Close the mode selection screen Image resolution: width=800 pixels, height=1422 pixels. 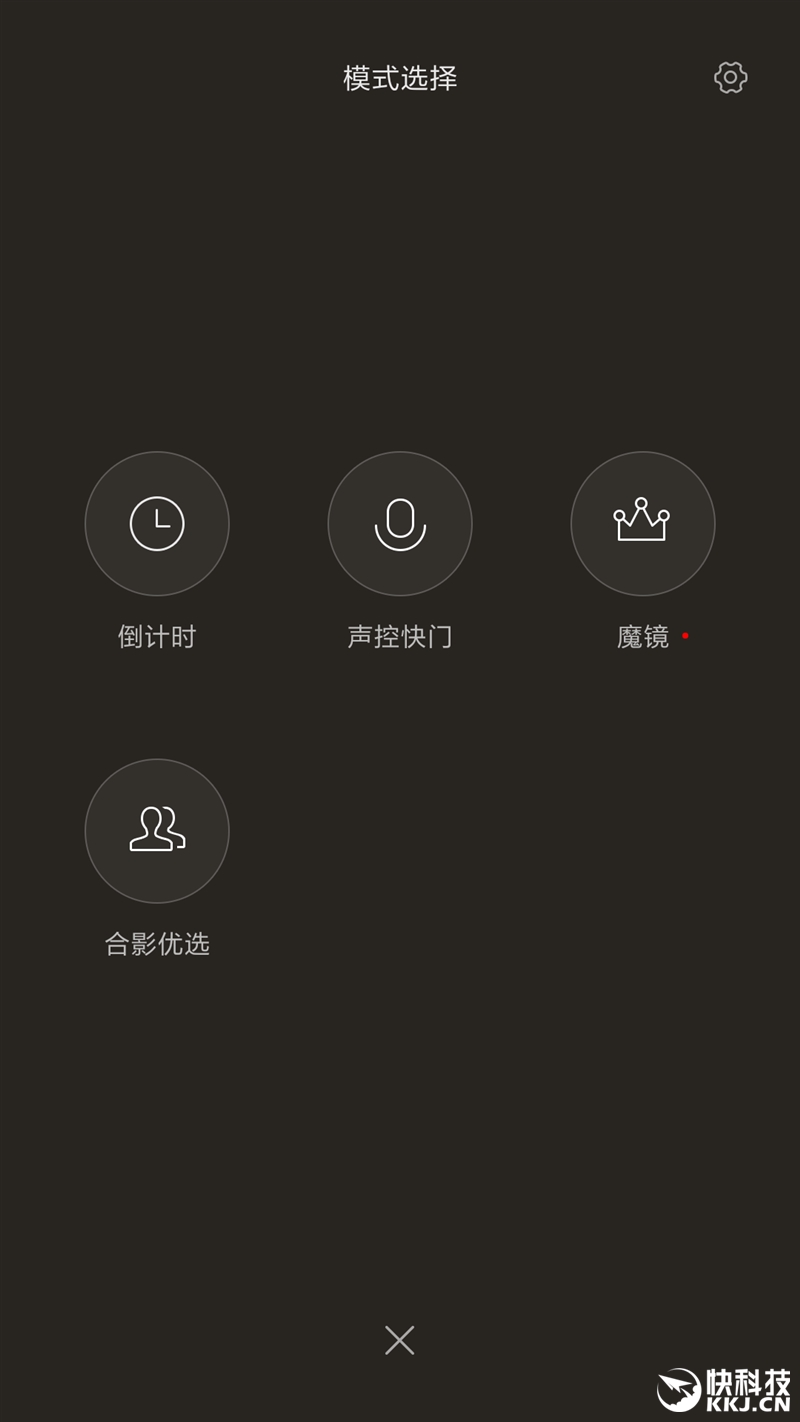coord(399,1340)
